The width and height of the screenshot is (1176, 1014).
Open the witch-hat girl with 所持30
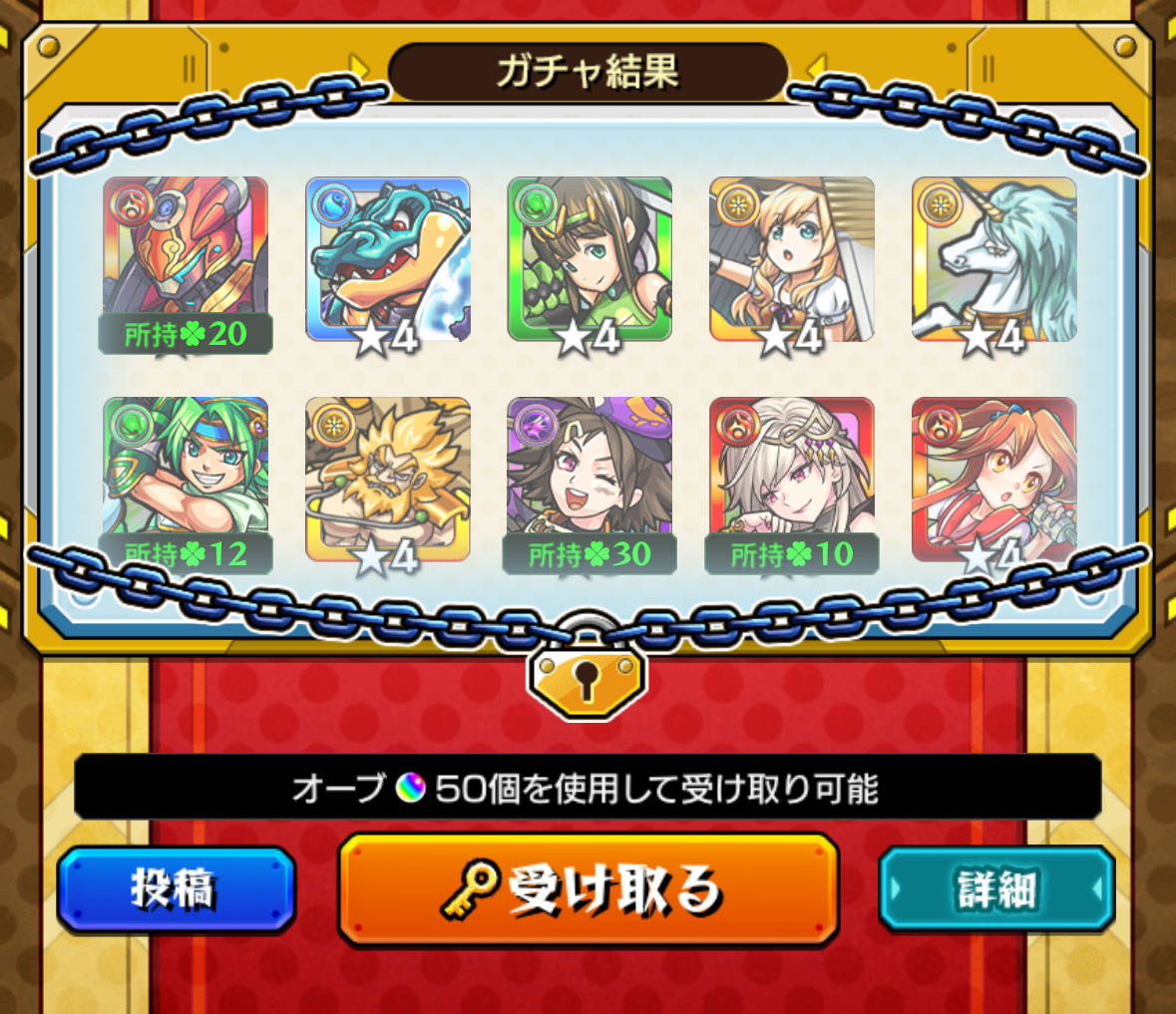point(589,482)
